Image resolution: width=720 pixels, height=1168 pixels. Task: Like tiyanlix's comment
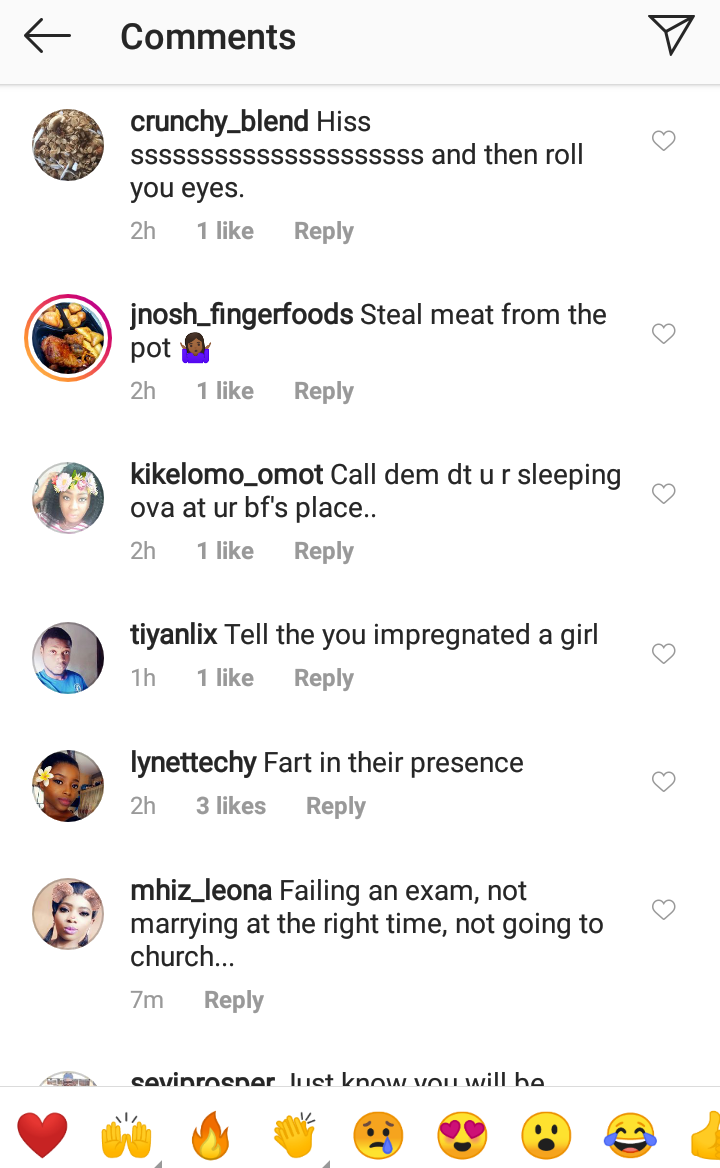(664, 654)
